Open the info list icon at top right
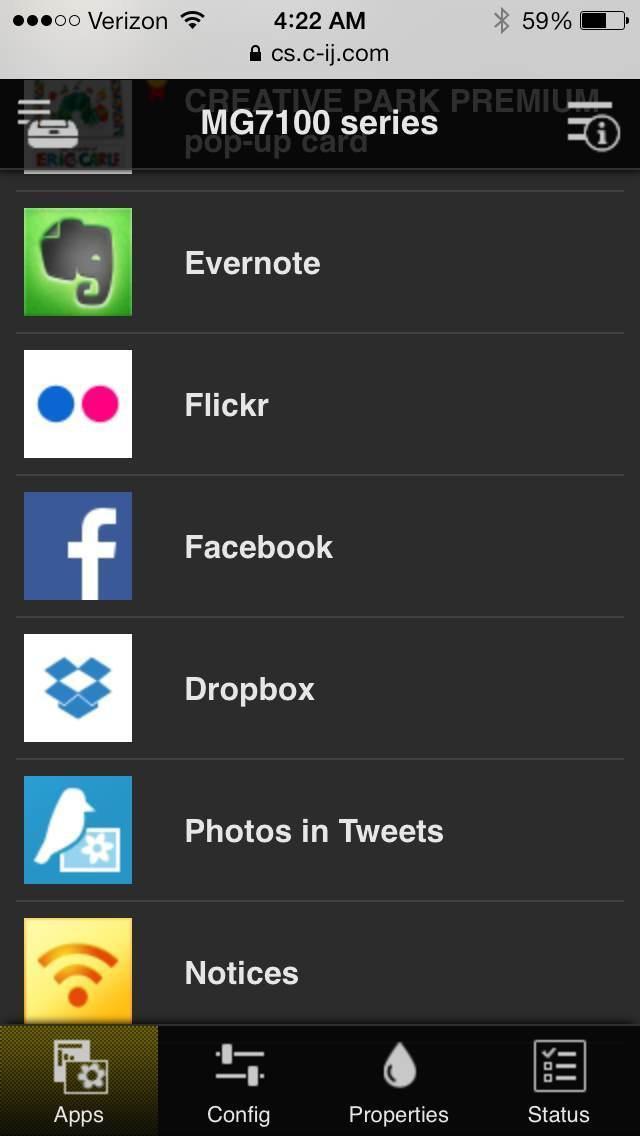The width and height of the screenshot is (640, 1136). [594, 125]
